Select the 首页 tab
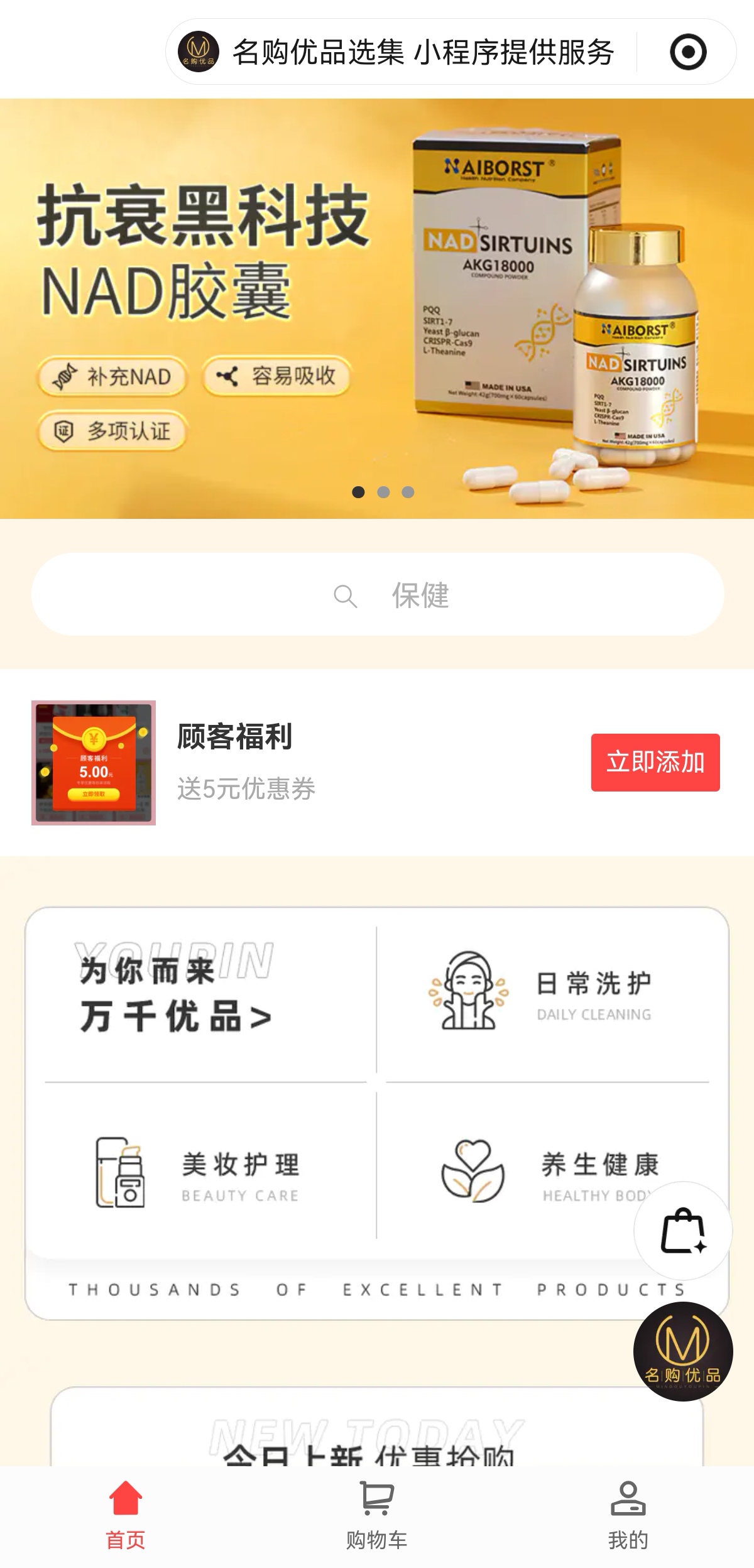Image resolution: width=754 pixels, height=1568 pixels. (126, 1515)
